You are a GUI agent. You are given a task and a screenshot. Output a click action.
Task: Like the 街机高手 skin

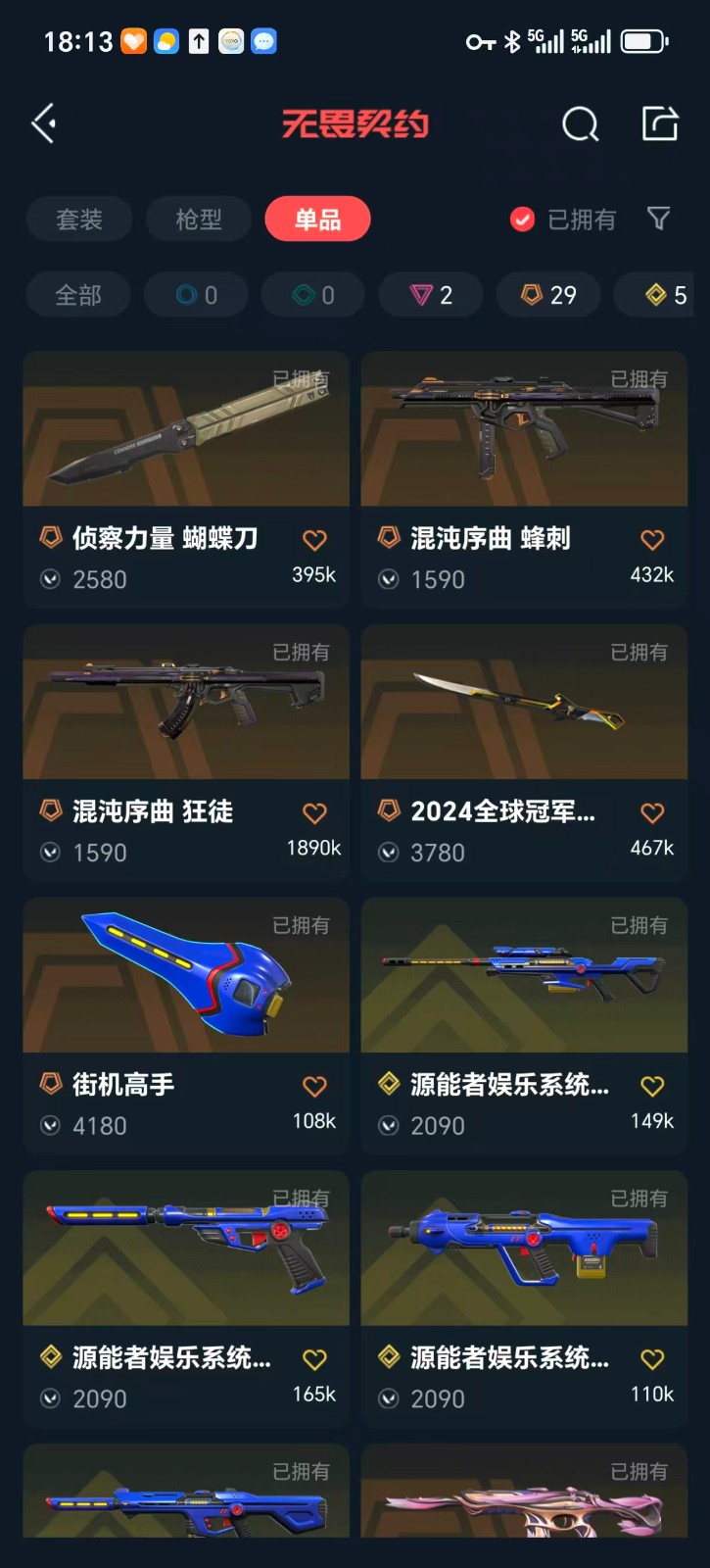coord(314,1086)
